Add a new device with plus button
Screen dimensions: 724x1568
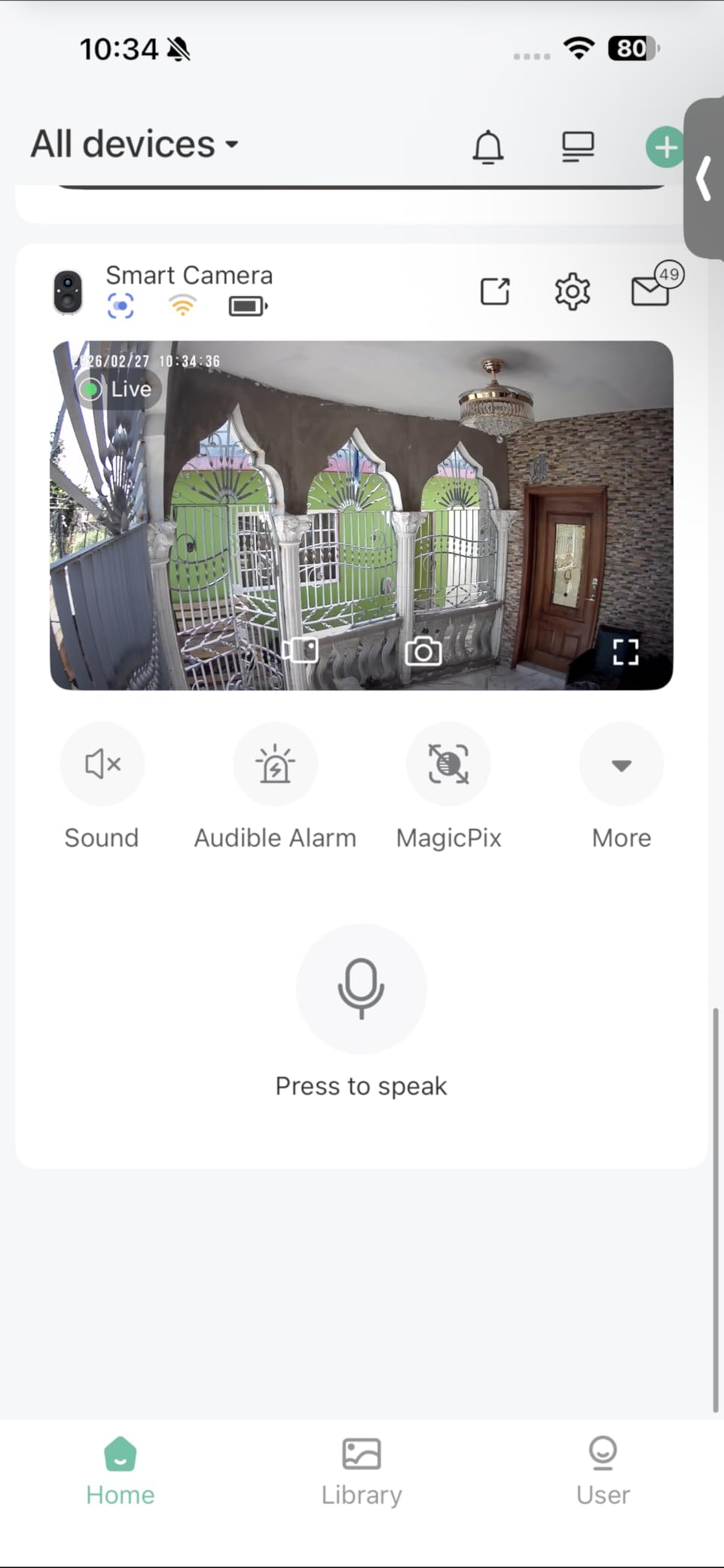click(664, 147)
